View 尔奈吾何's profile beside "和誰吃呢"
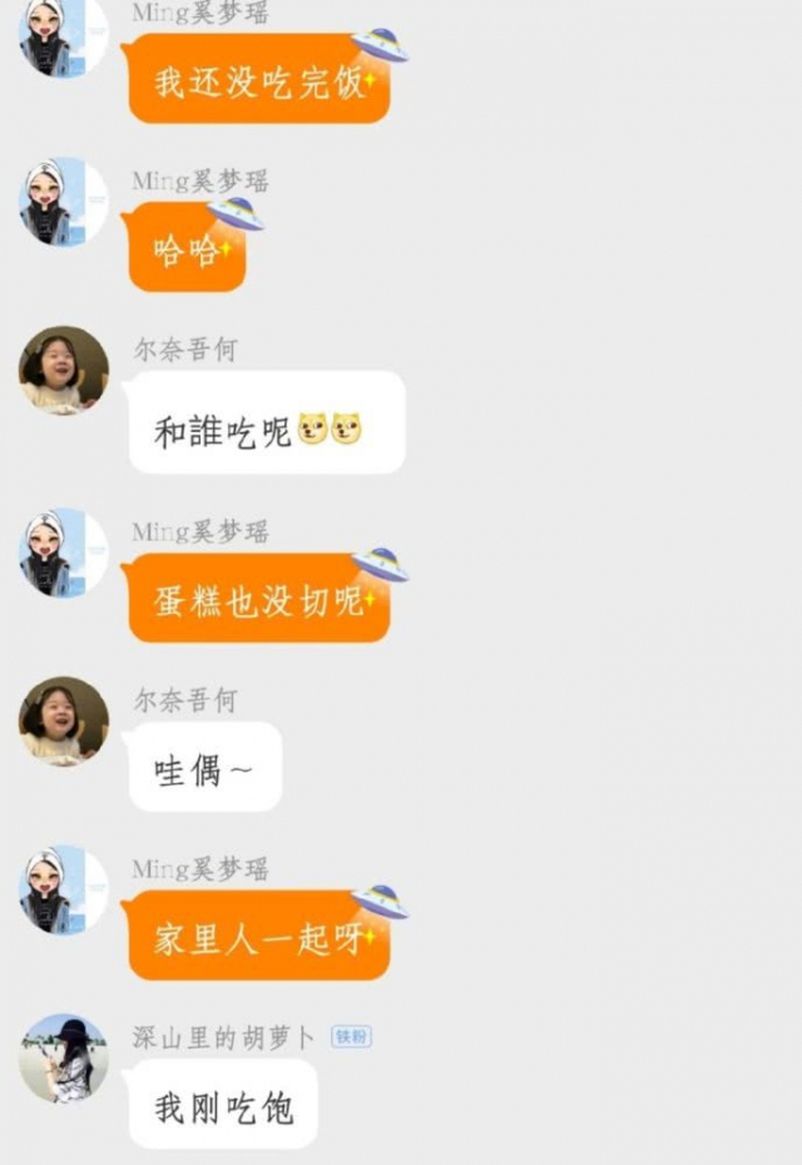Viewport: 802px width, 1165px height. click(x=63, y=370)
